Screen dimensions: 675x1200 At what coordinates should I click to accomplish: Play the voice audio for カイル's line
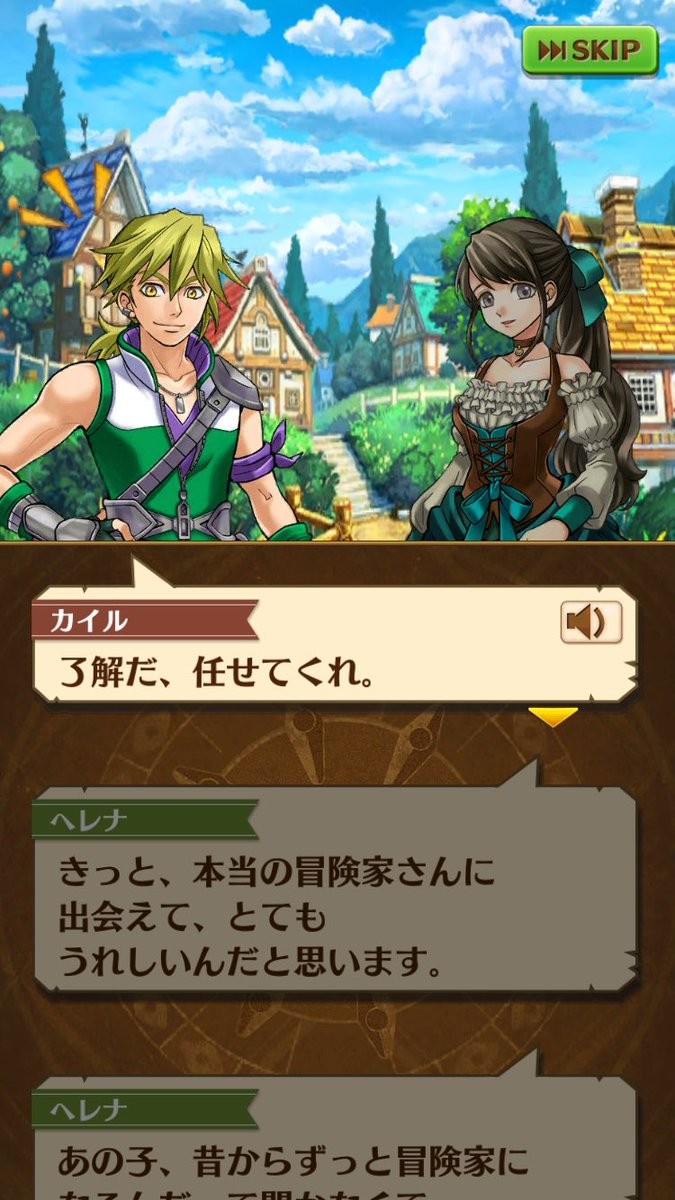(x=591, y=623)
